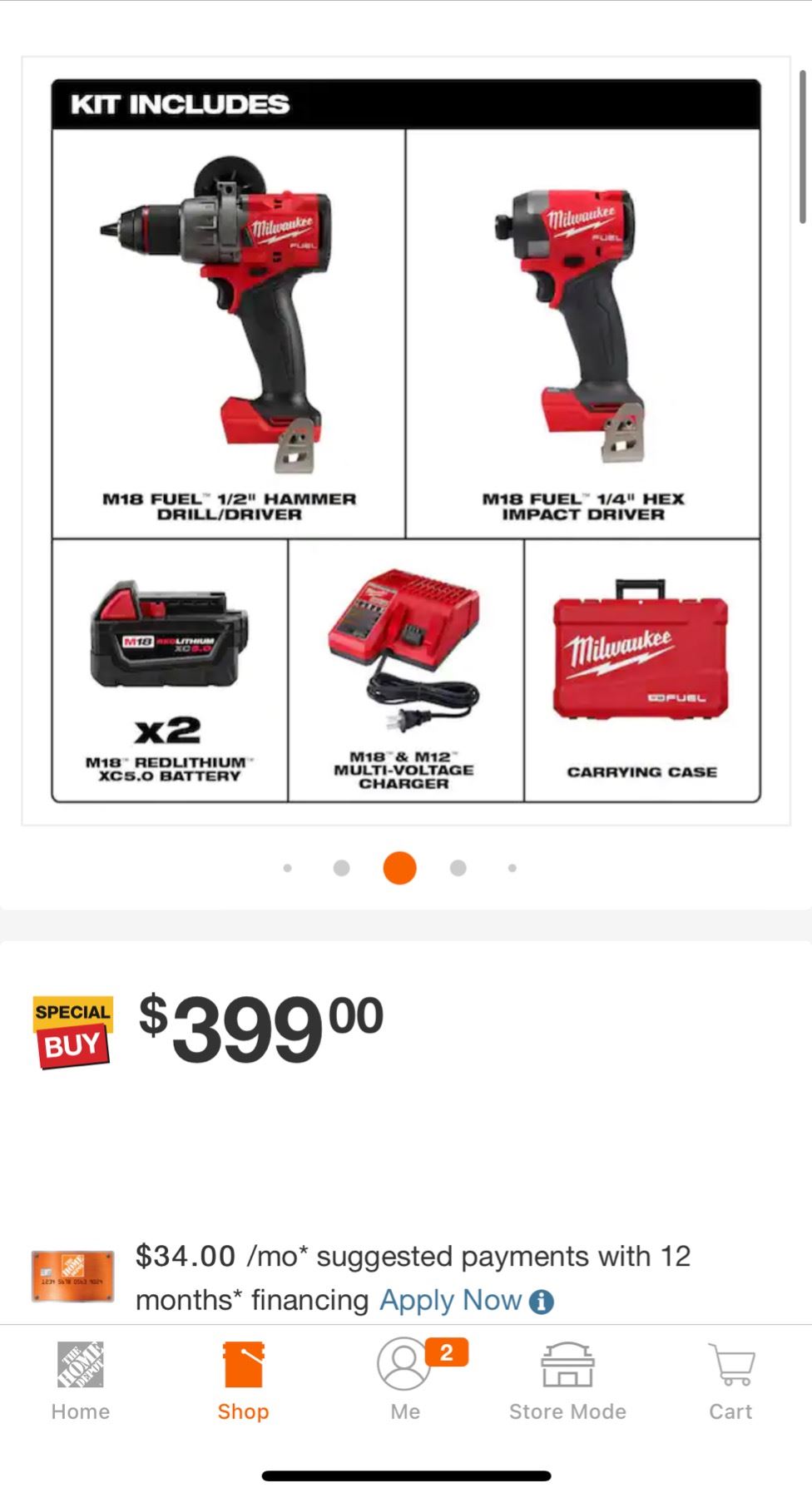
Task: Go to the Home tab
Action: point(81,1380)
